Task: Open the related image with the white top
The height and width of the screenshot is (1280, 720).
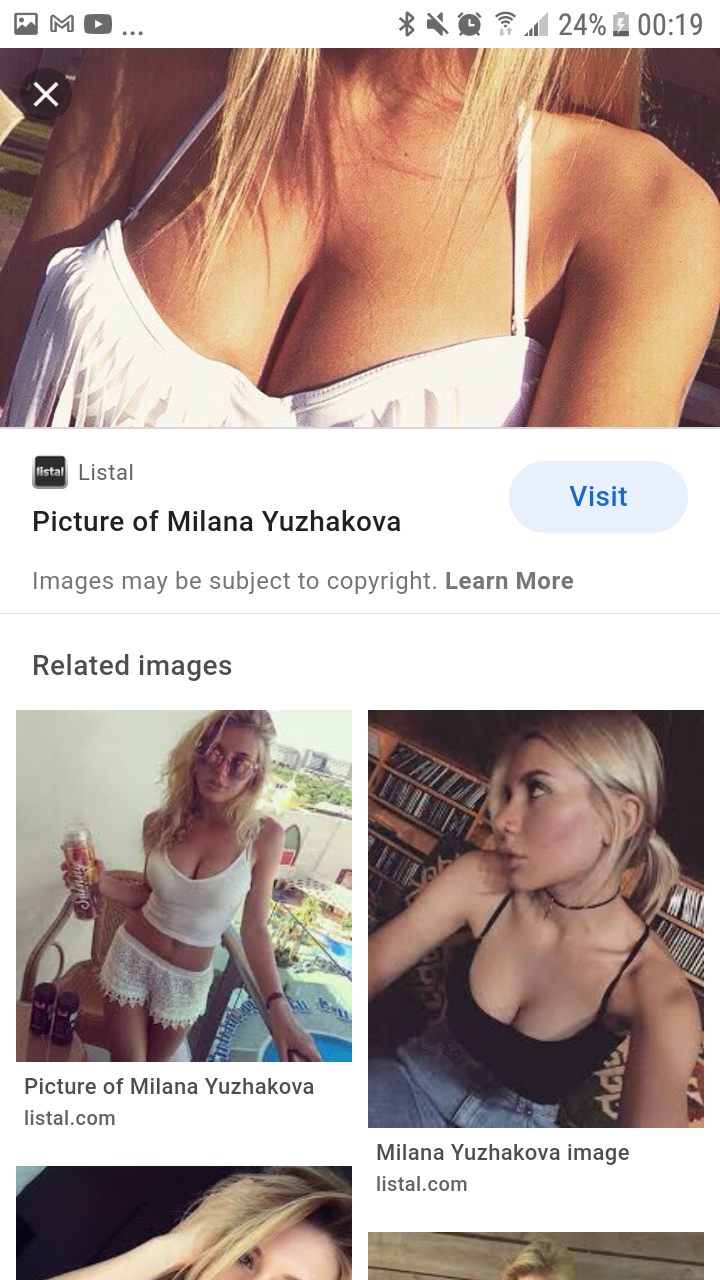Action: [184, 885]
